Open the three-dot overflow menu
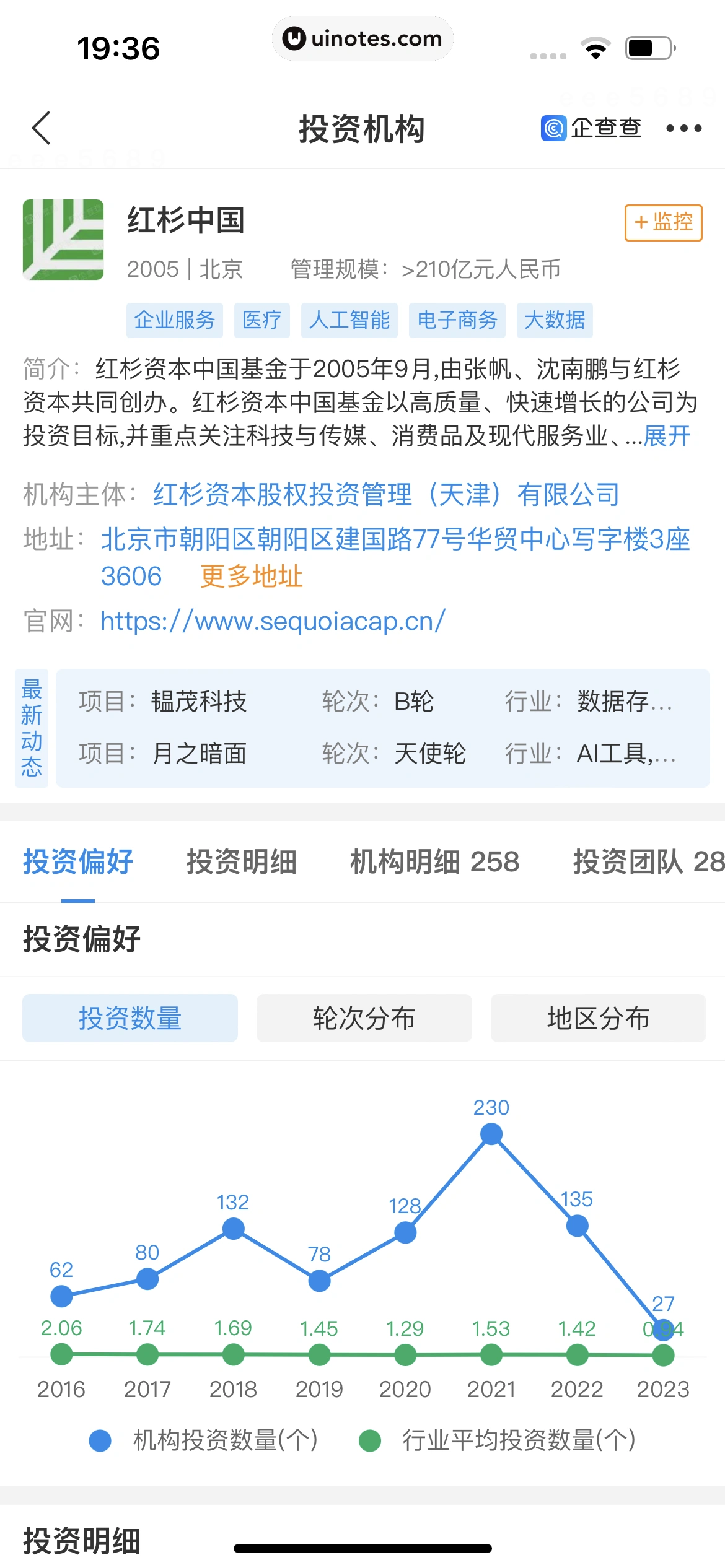This screenshot has width=725, height=1568. tap(683, 128)
